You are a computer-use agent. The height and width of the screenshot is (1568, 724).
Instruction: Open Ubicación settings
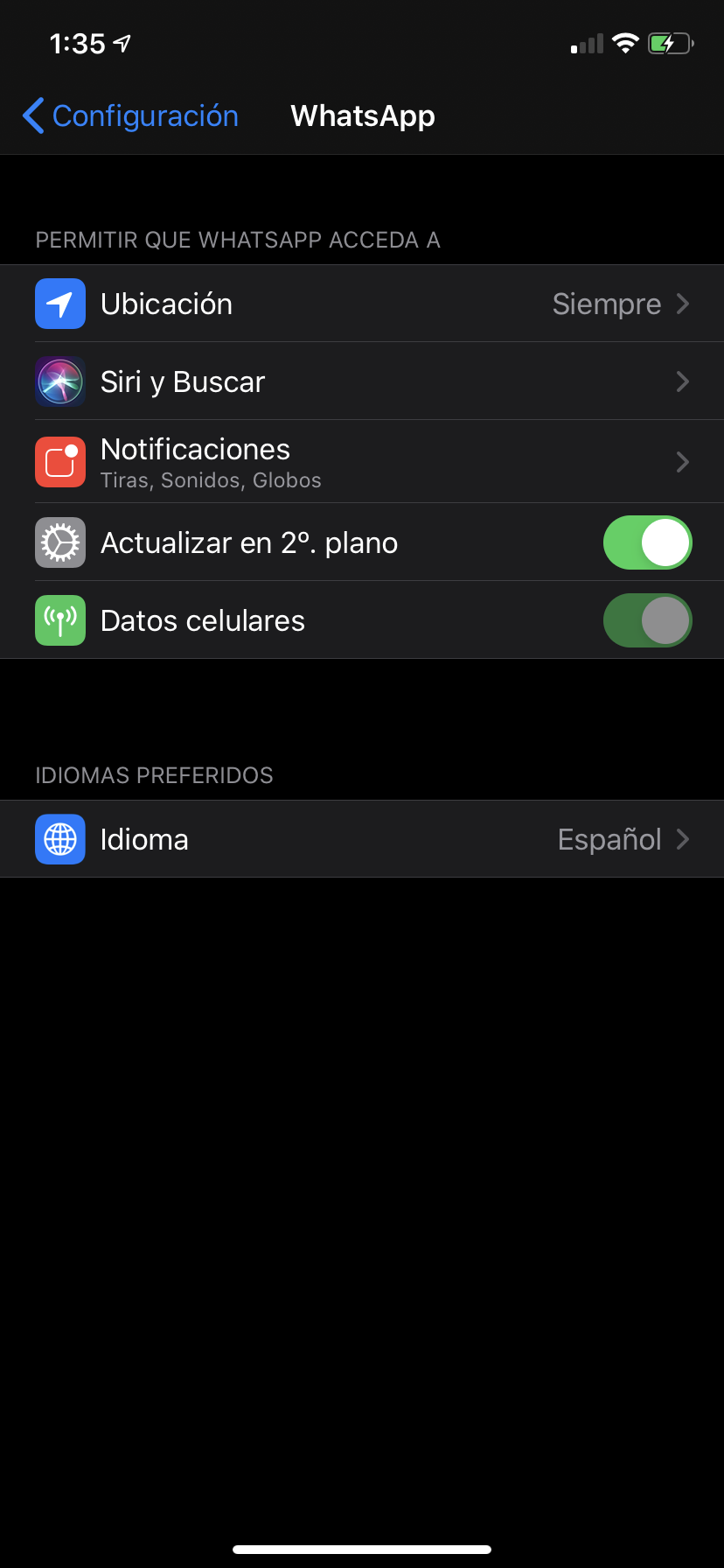tap(362, 304)
